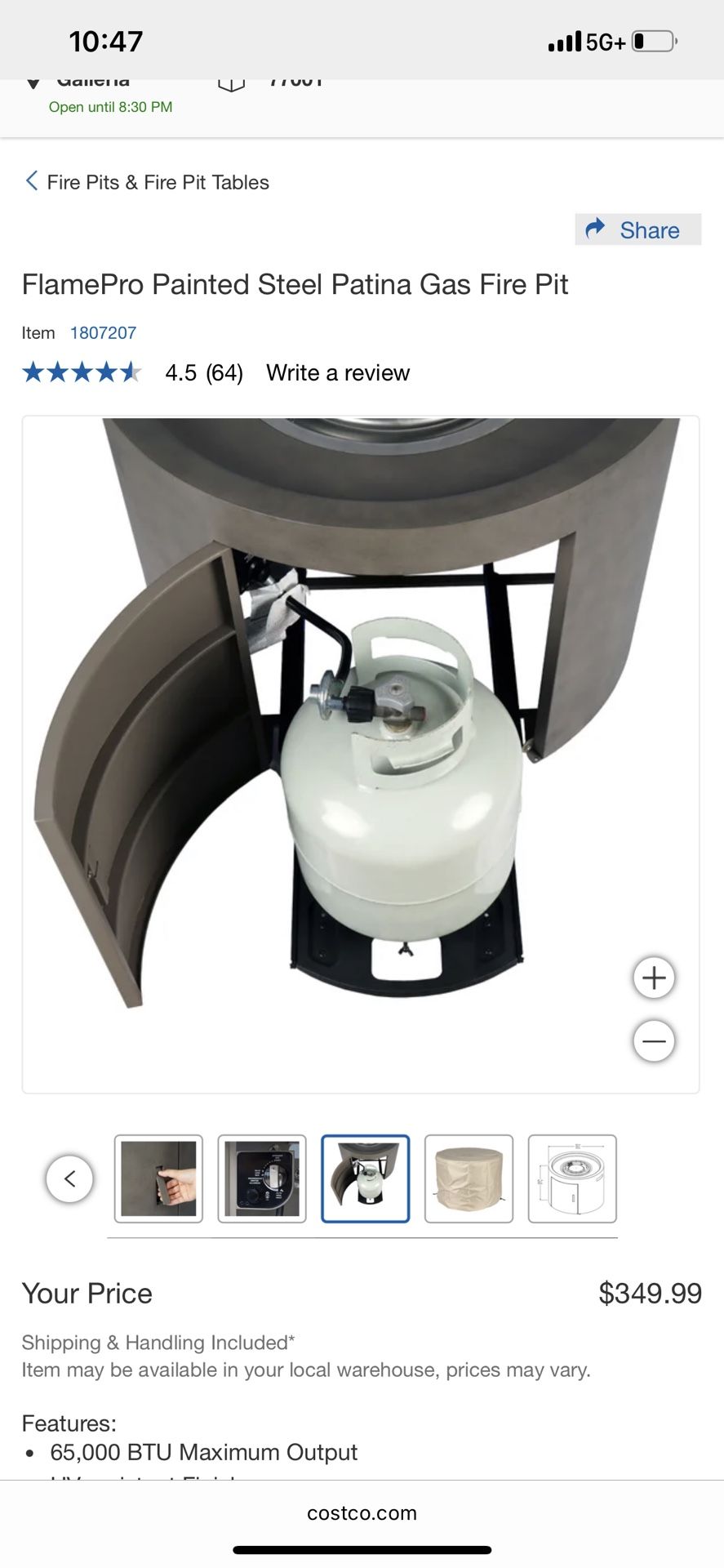Select the beige fire pit cover thumbnail
724x1568 pixels.
(x=469, y=1178)
